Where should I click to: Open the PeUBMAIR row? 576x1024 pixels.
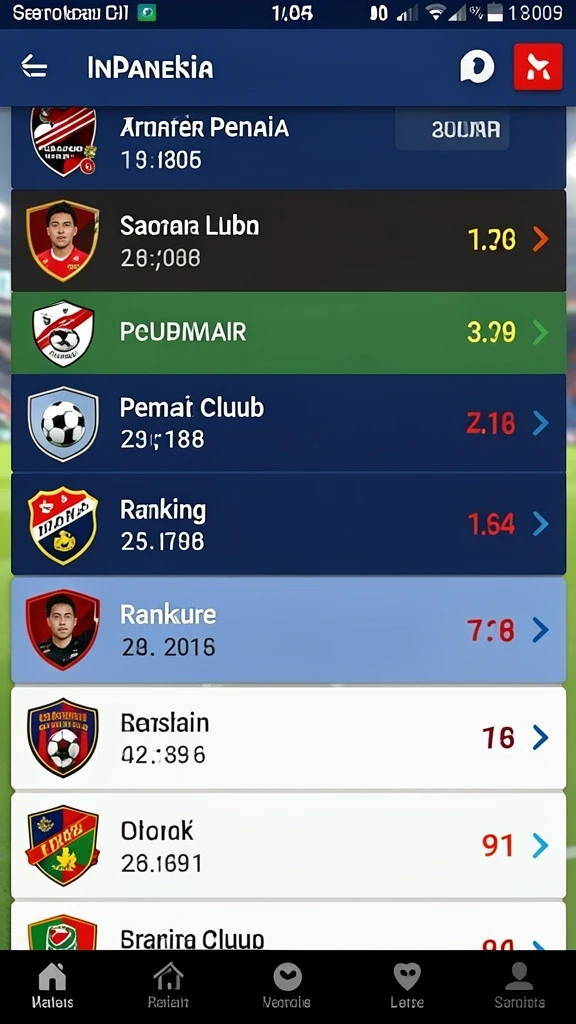(x=289, y=332)
